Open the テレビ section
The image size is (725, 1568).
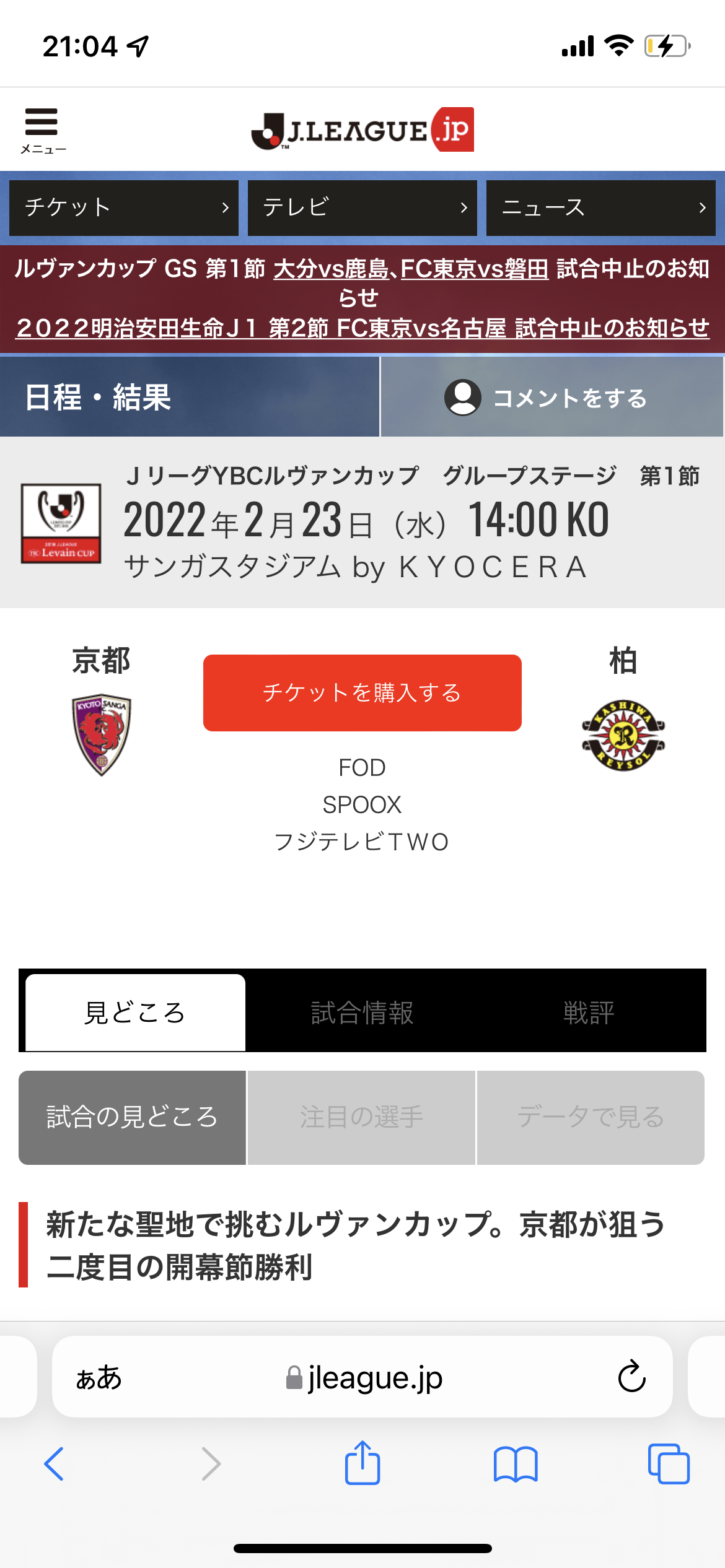click(362, 208)
